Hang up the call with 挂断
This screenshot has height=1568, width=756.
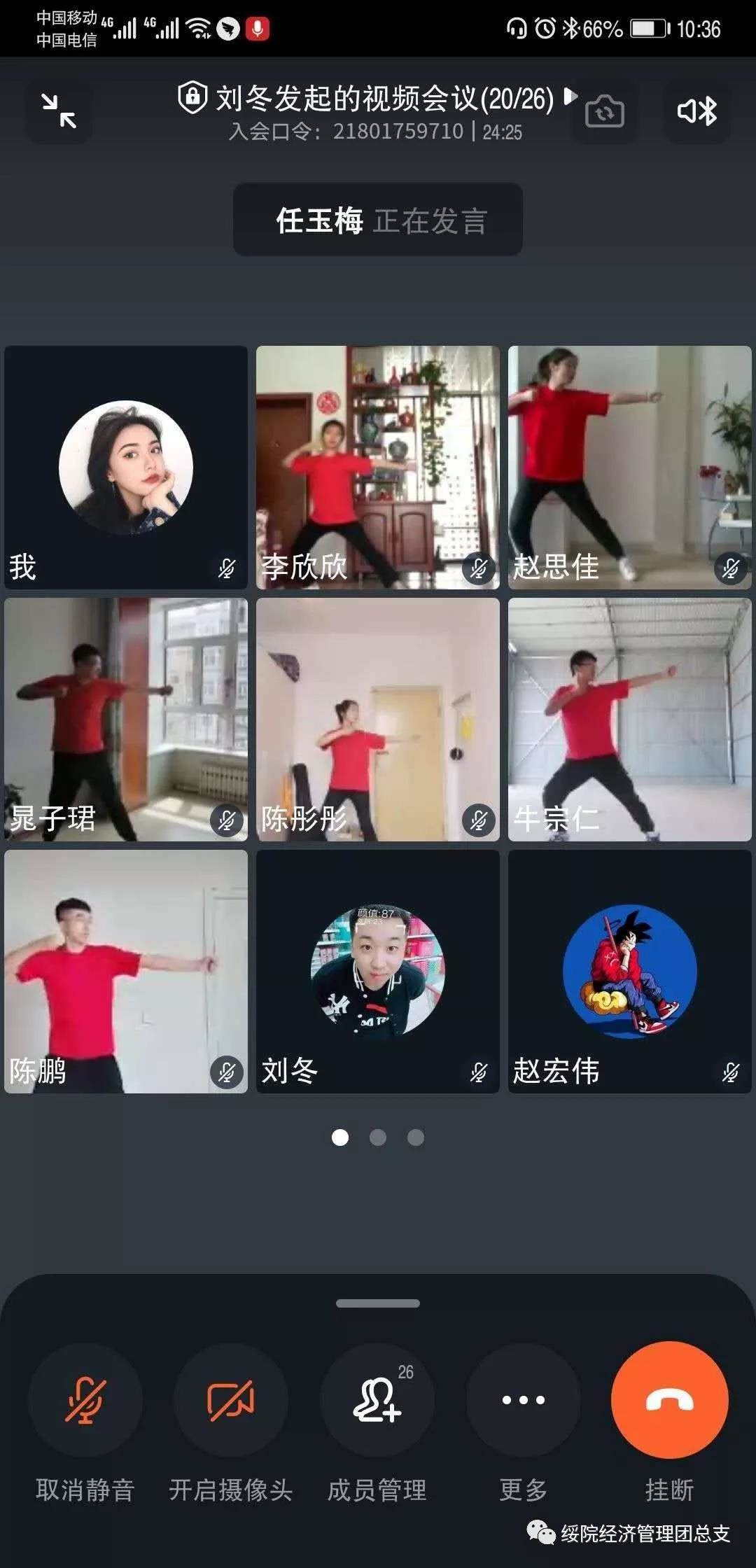click(x=669, y=1401)
